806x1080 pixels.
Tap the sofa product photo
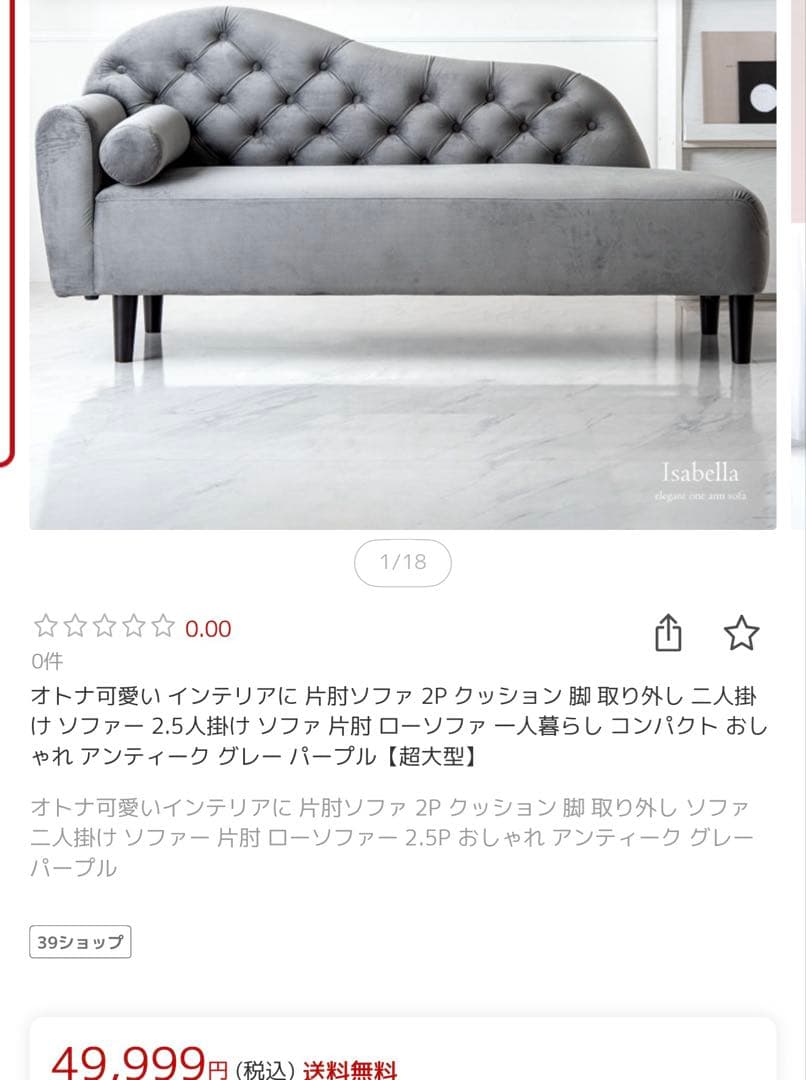(403, 265)
